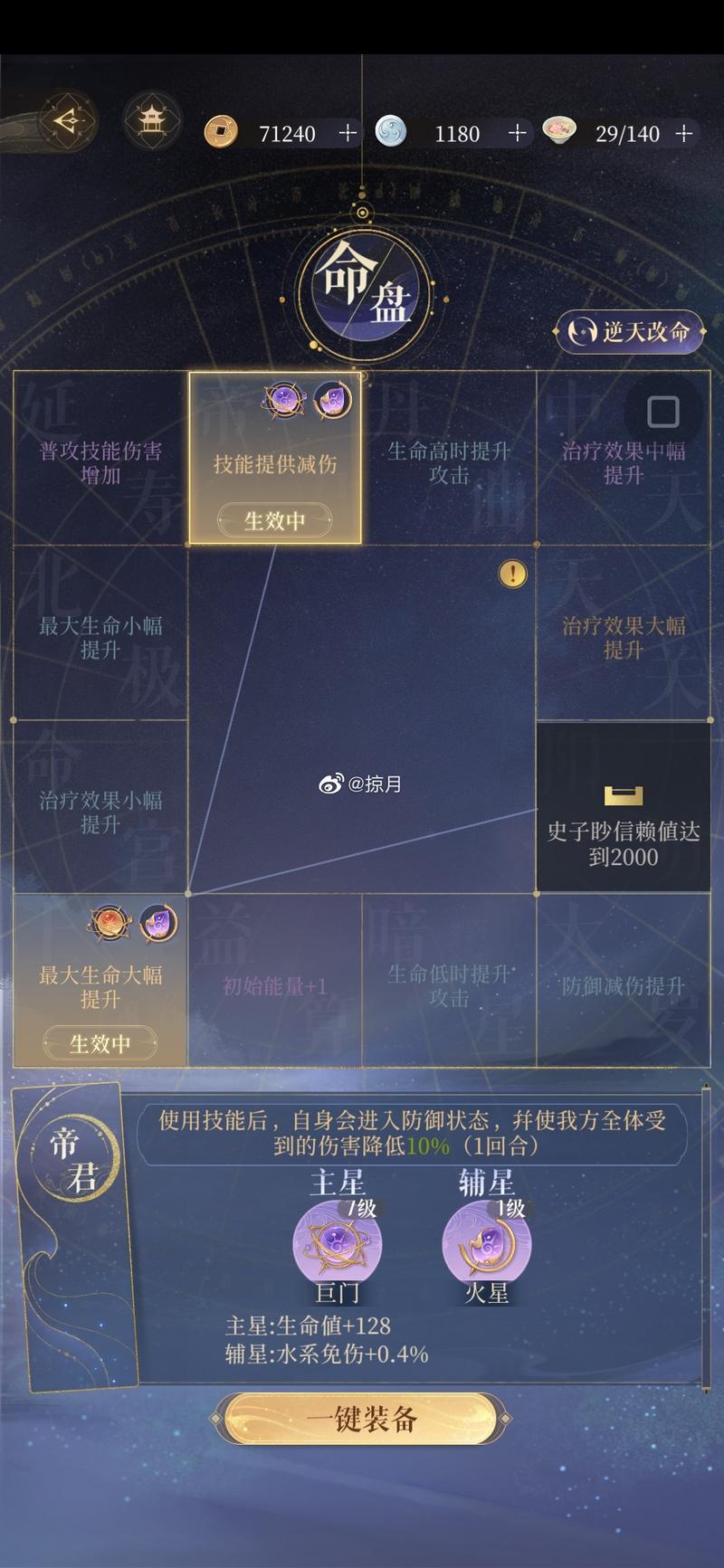Select the 技能提供减伤 palace cell

click(274, 458)
